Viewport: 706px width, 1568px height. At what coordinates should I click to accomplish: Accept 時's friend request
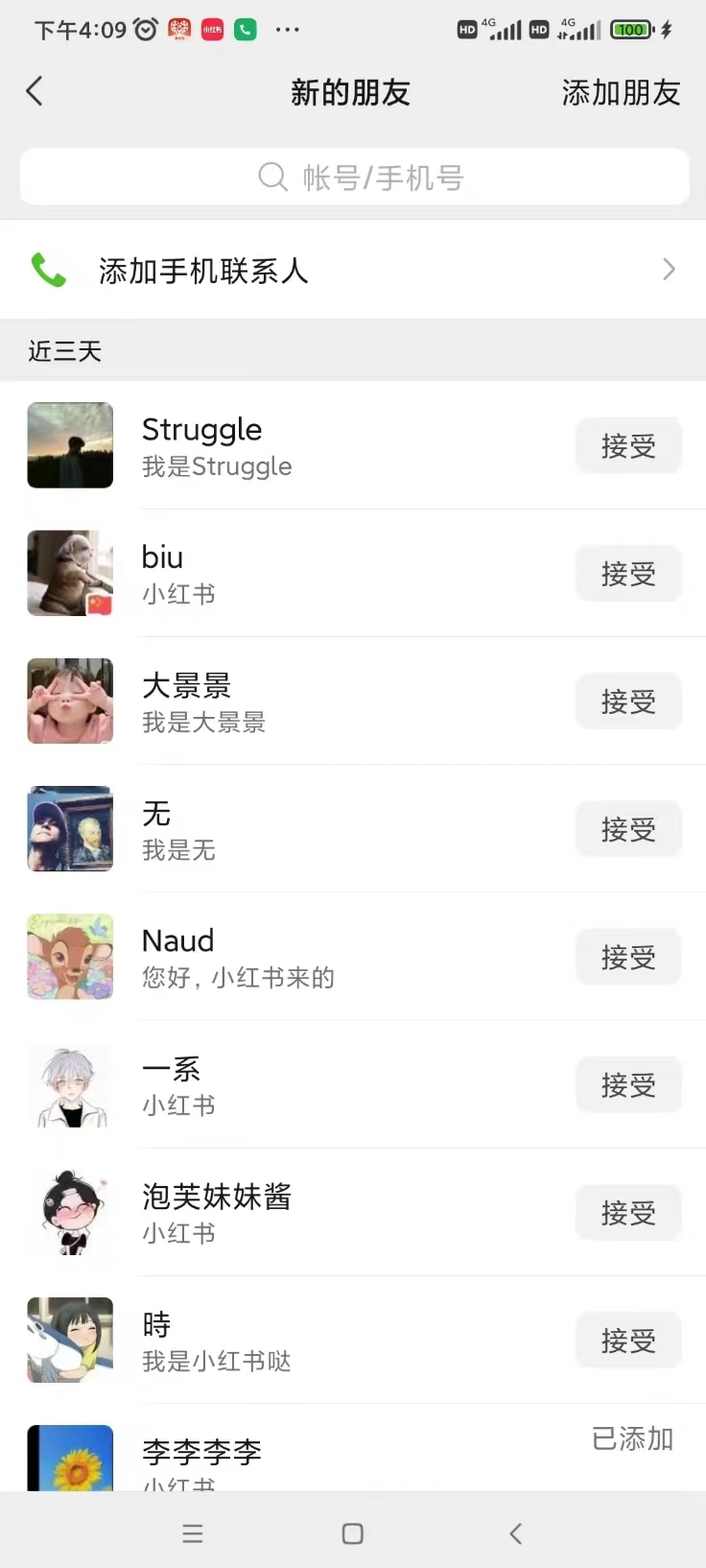(628, 1340)
